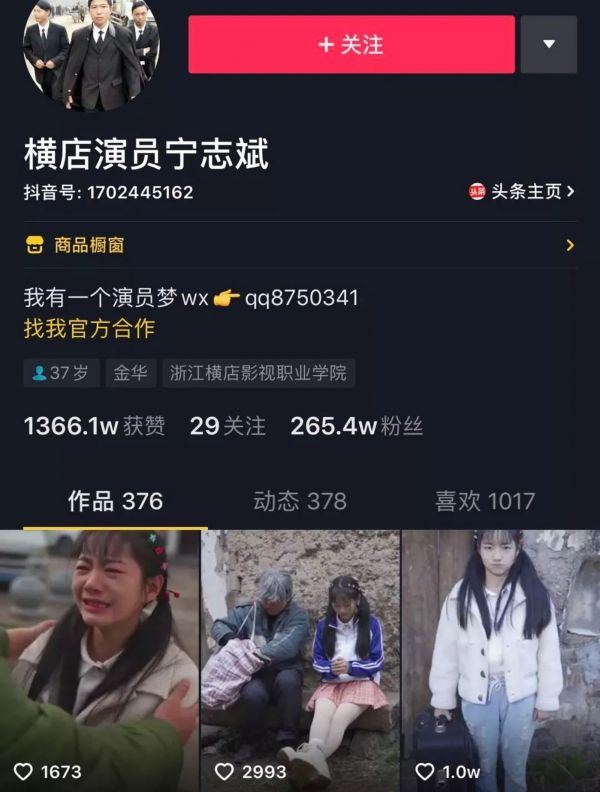The image size is (600, 792).
Task: Open the 头条主页 link
Action: (522, 191)
